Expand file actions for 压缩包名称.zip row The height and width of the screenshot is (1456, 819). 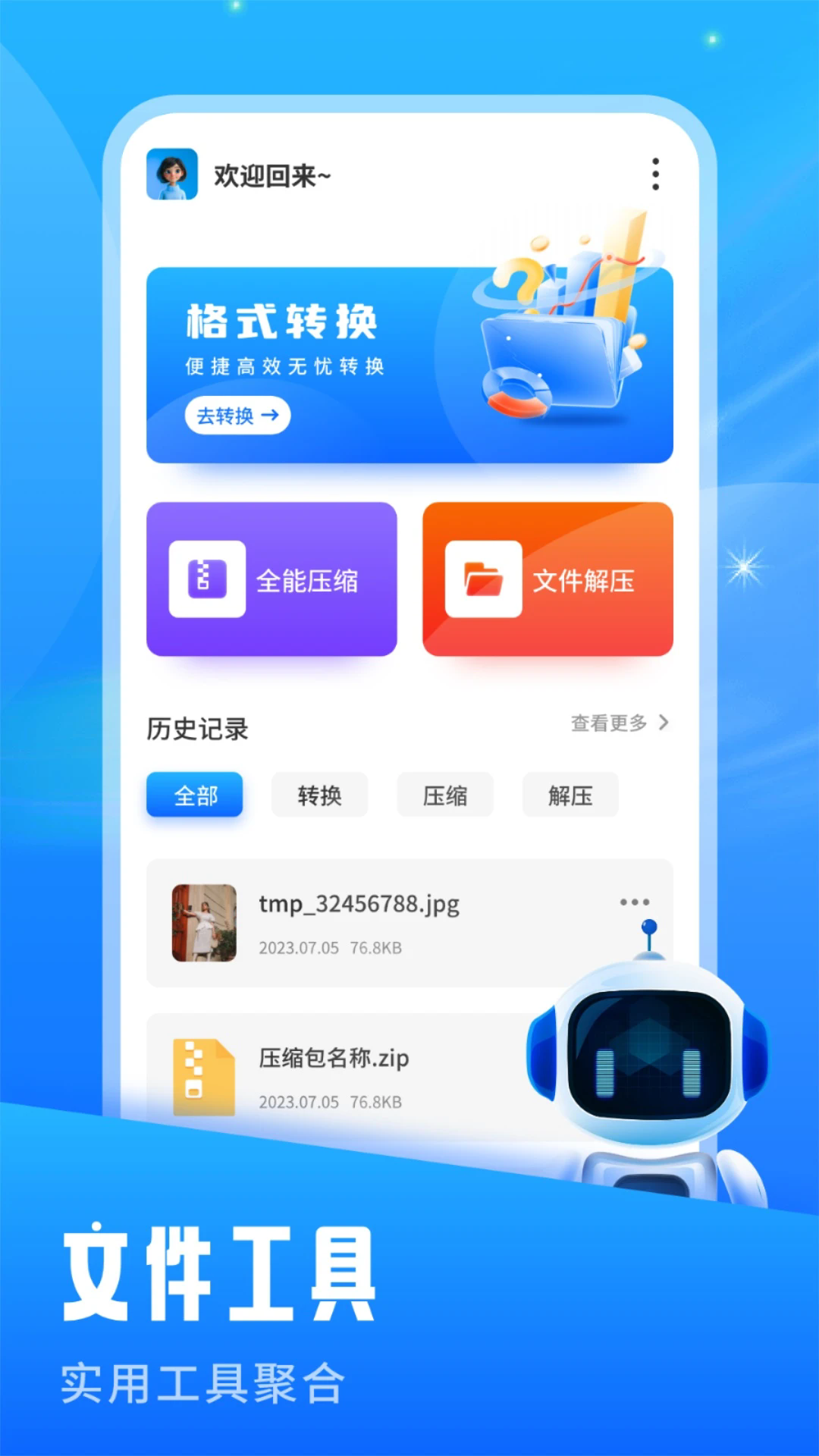[x=635, y=1054]
